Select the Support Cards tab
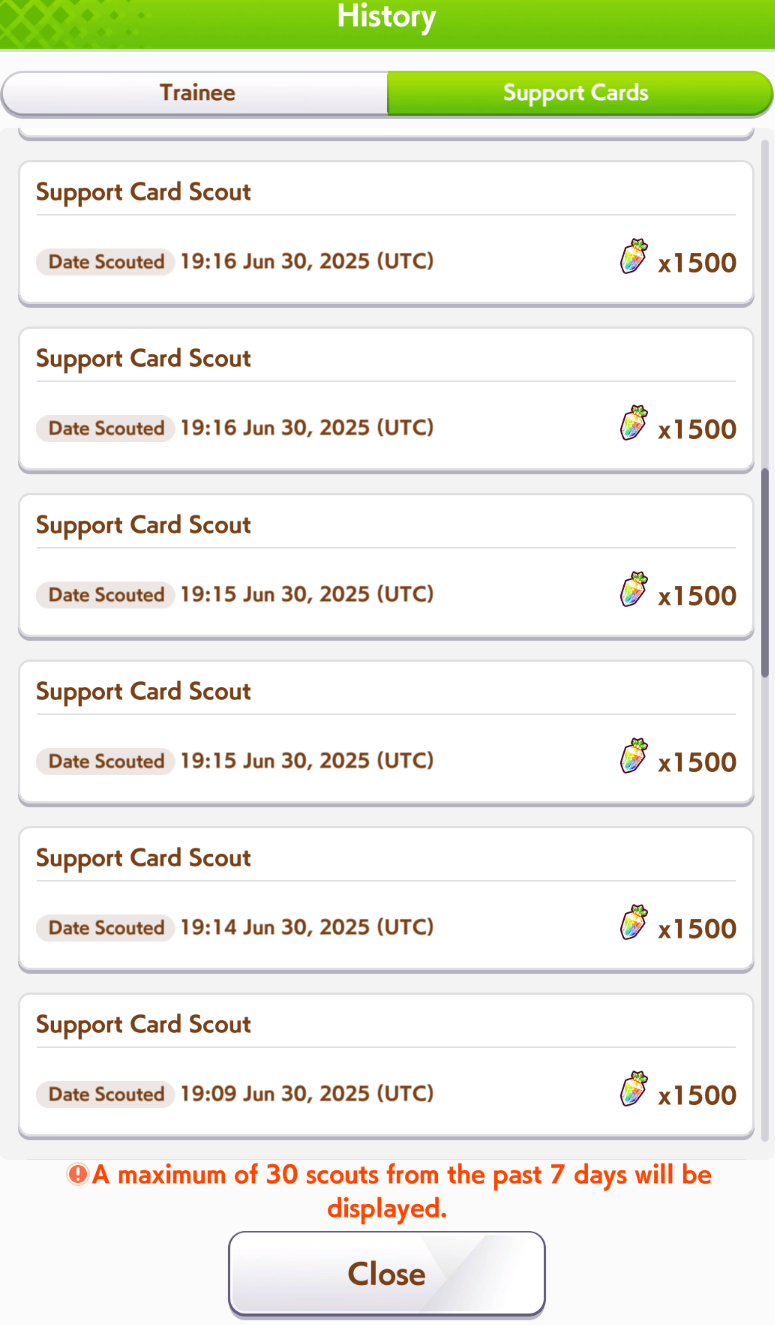The width and height of the screenshot is (775, 1325). click(x=579, y=93)
